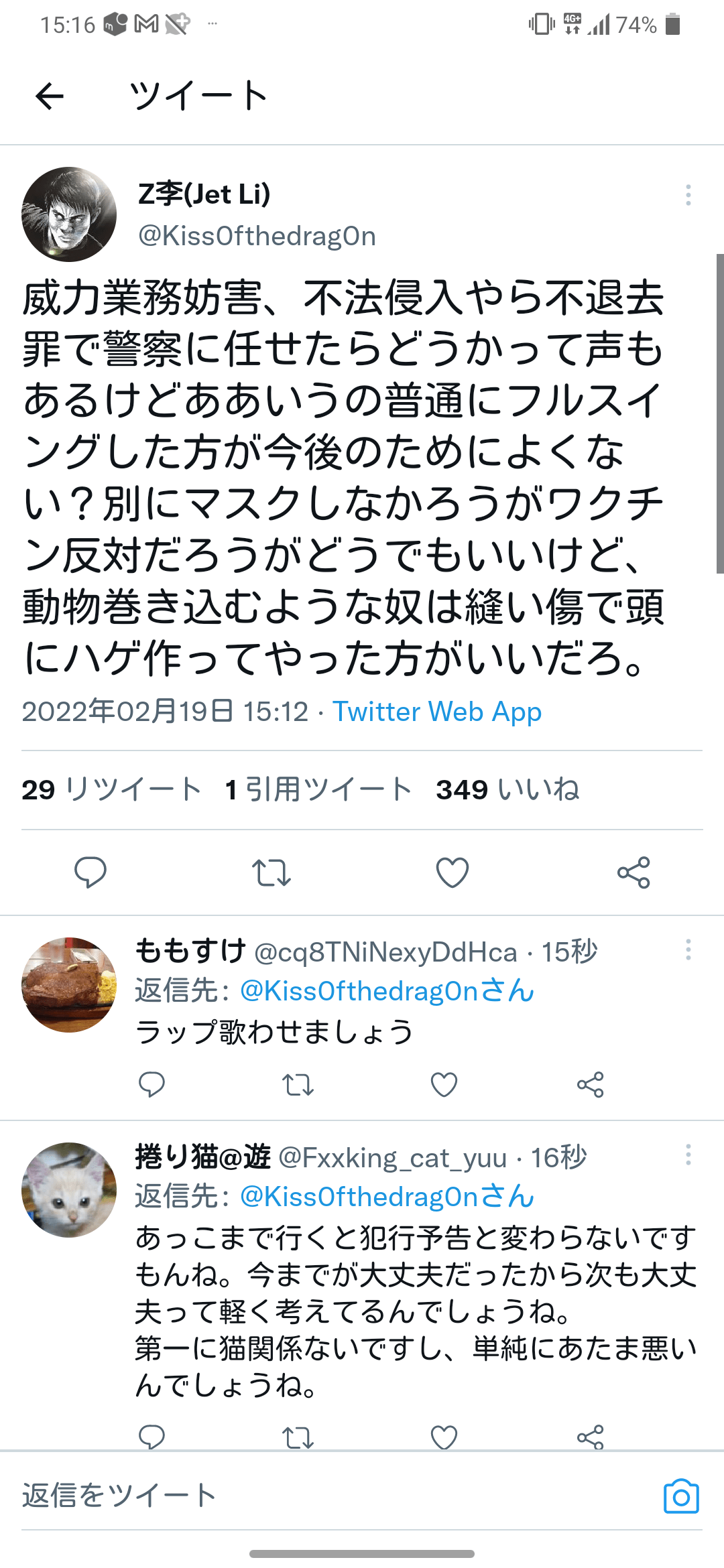Open Z李(Jet Li) profile picture
Screen dimensions: 724x1568
coord(69,214)
